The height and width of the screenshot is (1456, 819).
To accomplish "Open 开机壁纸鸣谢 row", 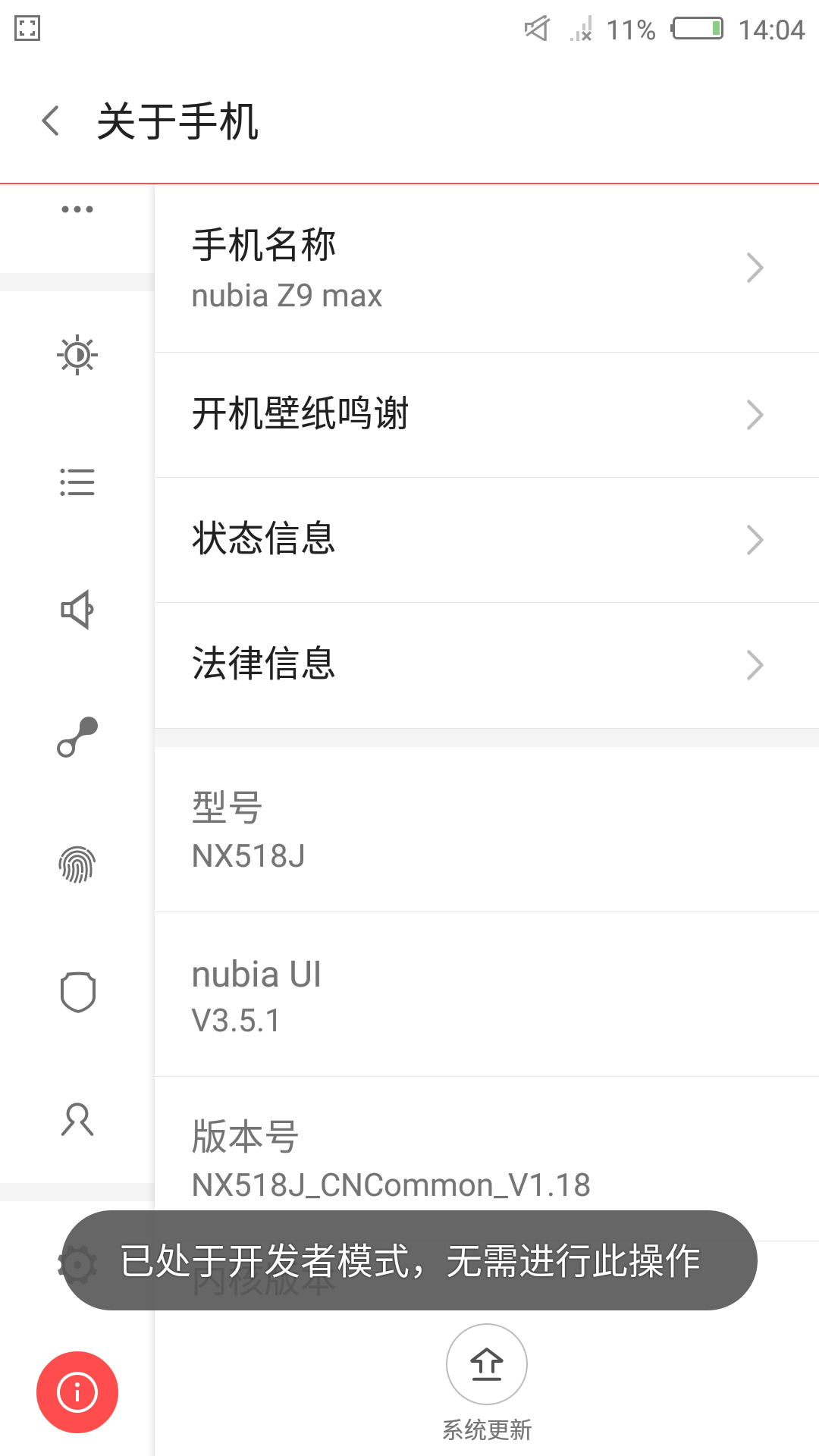I will (485, 415).
